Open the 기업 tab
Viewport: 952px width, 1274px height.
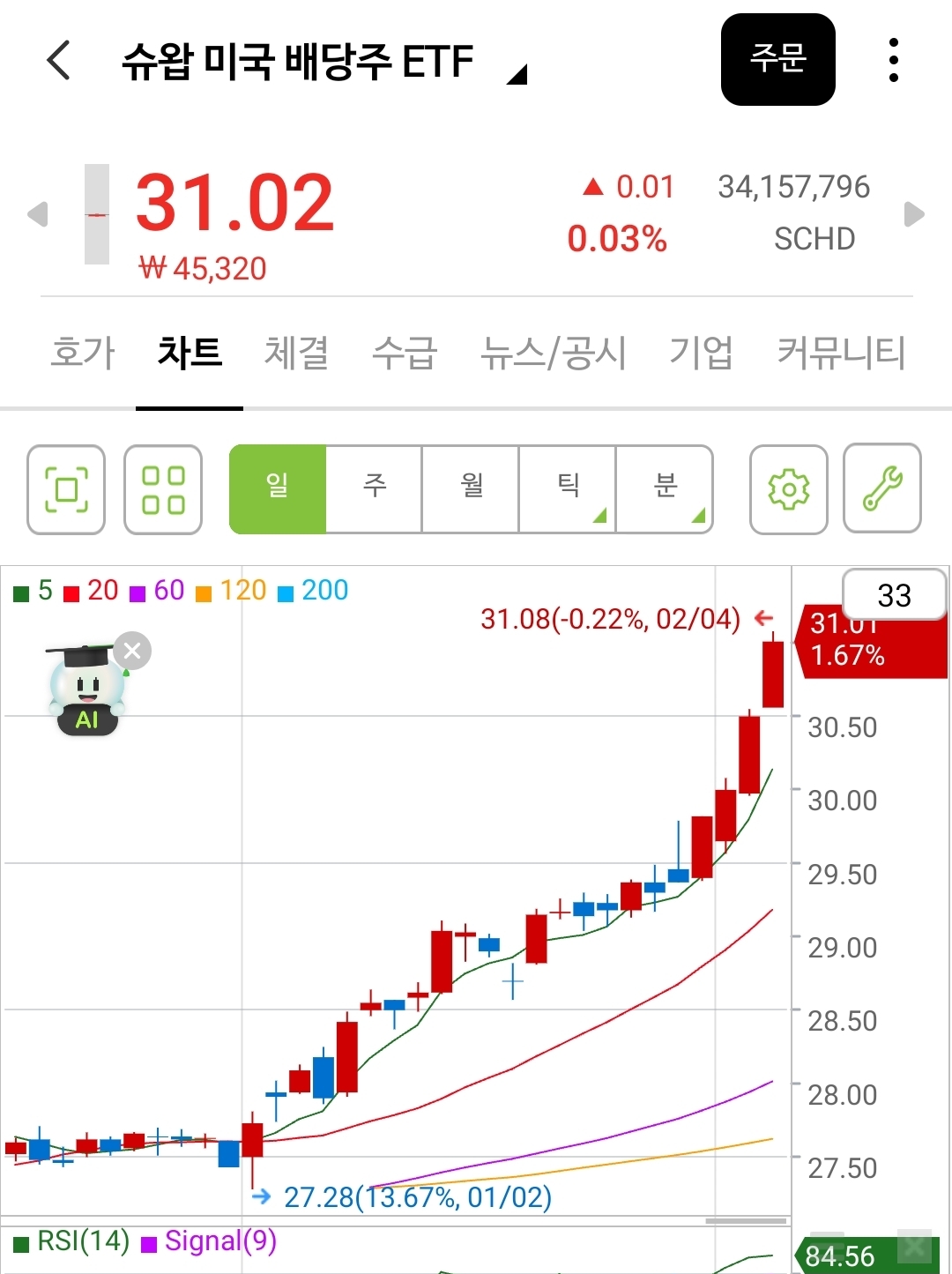pos(701,353)
